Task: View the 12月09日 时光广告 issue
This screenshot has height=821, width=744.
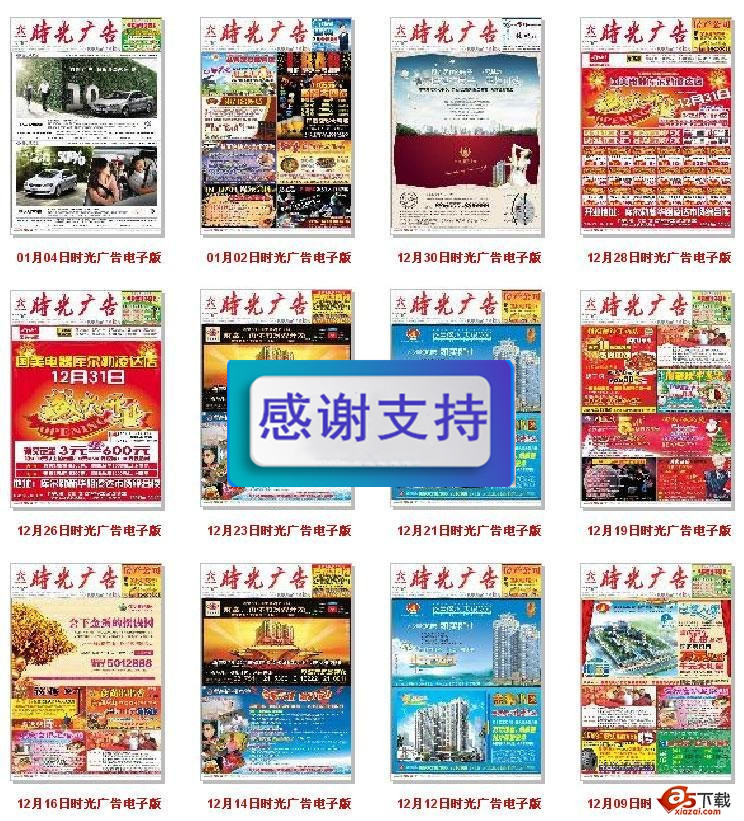Action: pos(657,670)
